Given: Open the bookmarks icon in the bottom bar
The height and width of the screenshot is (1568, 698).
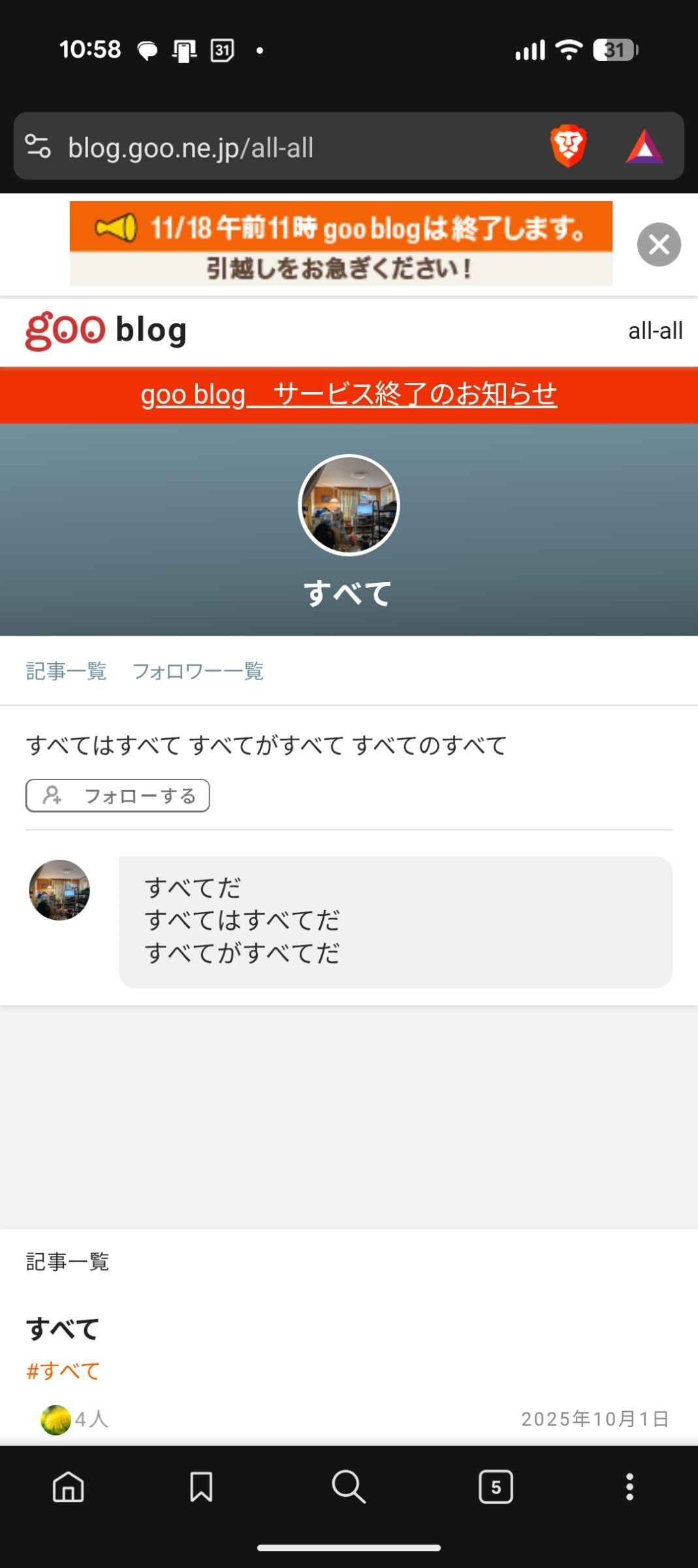Looking at the screenshot, I should [201, 1487].
